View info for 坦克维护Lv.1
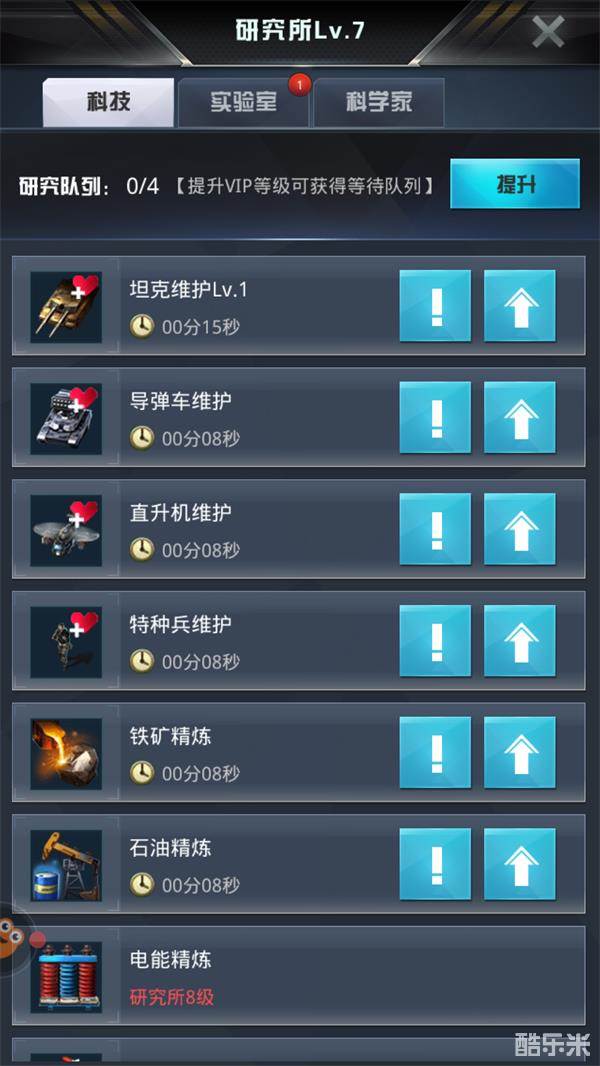 coord(435,306)
